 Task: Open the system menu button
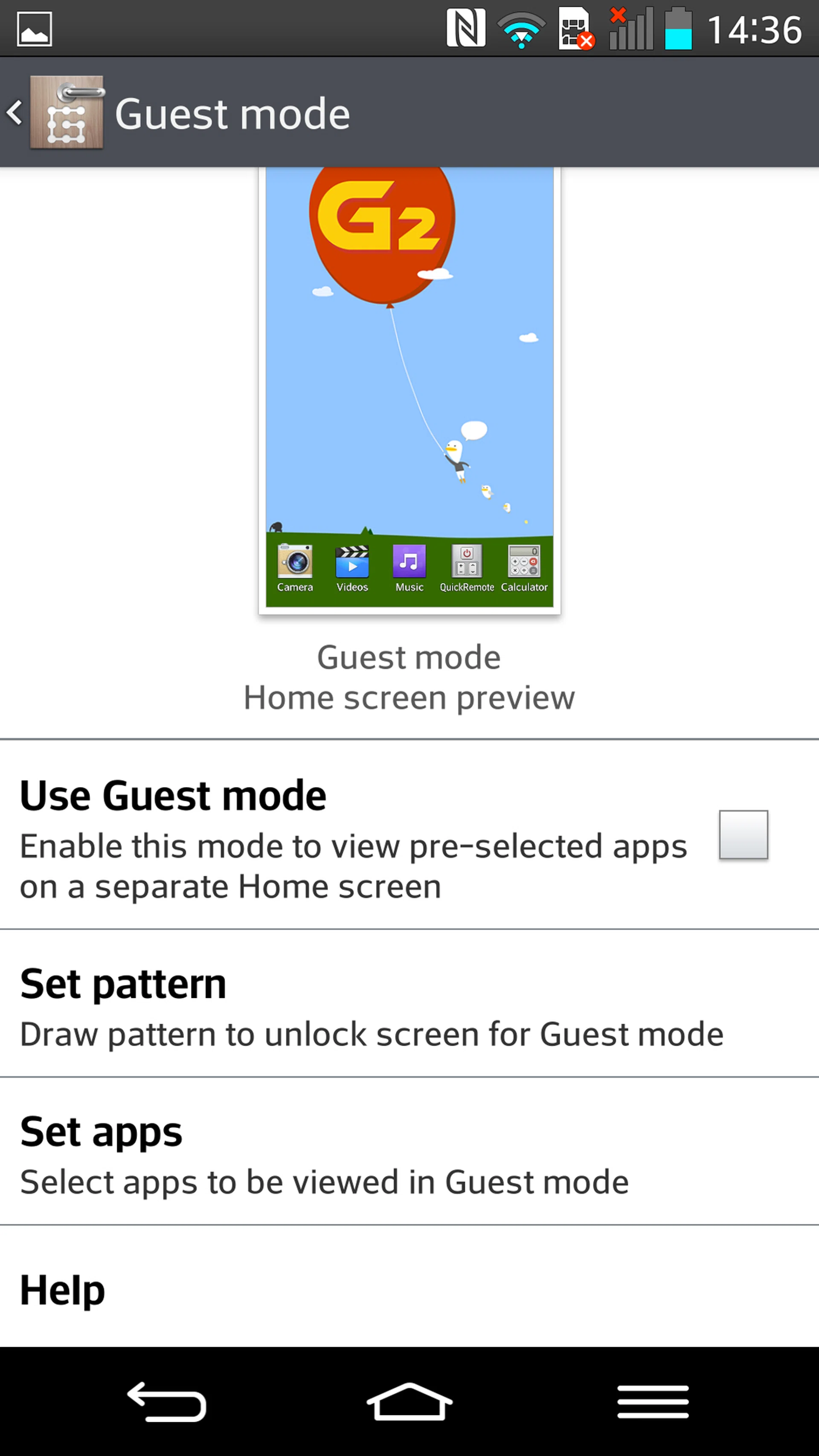tap(653, 1402)
